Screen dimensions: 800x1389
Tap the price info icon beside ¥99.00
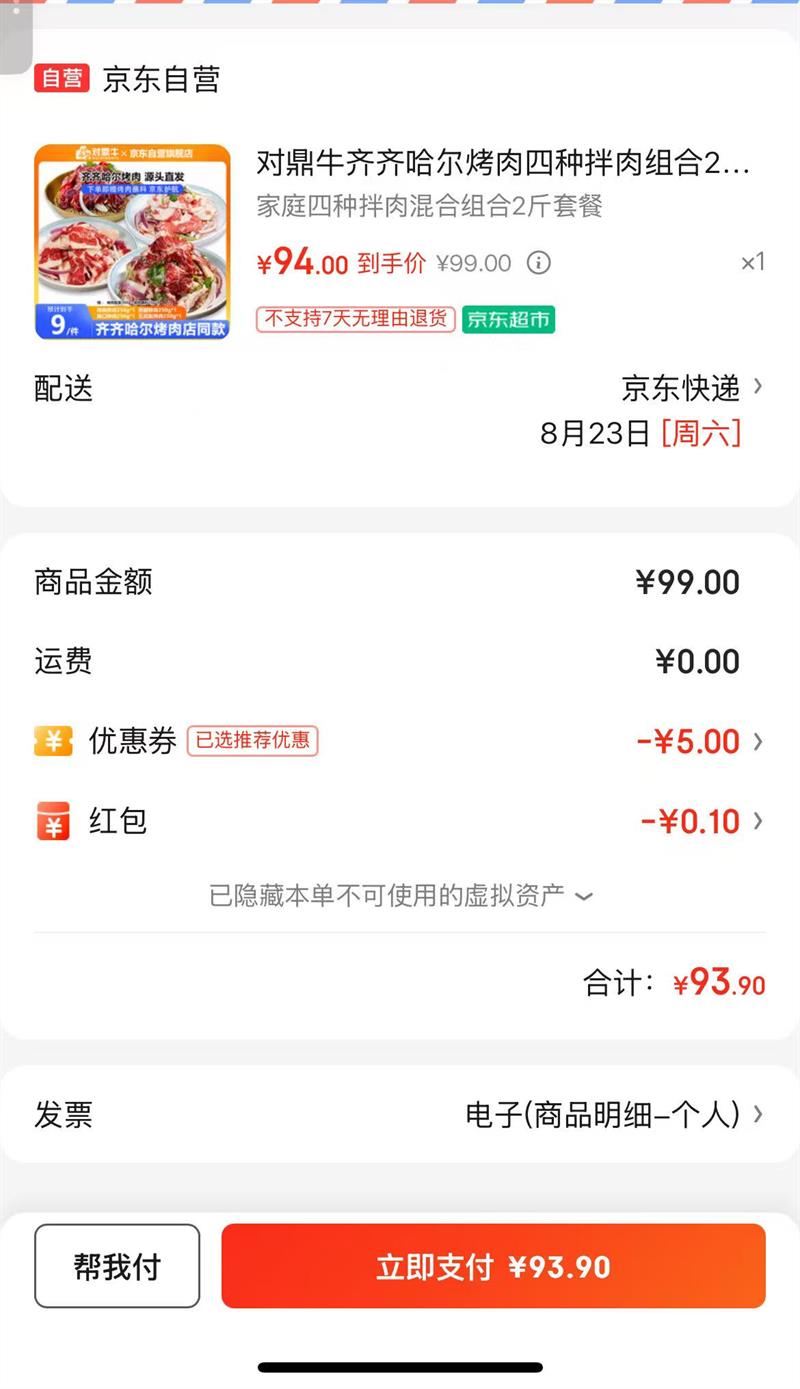pos(539,263)
